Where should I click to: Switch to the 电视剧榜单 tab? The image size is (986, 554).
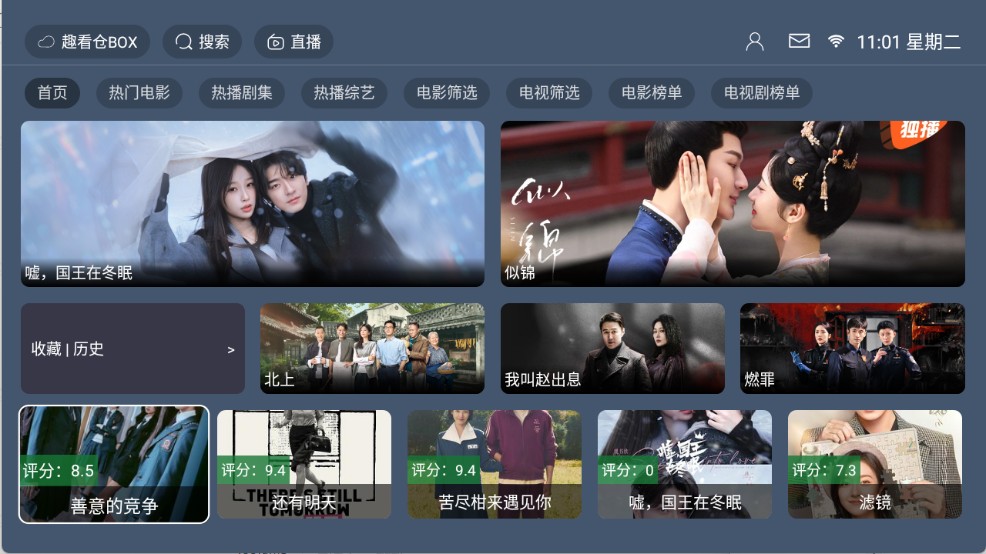tap(761, 93)
